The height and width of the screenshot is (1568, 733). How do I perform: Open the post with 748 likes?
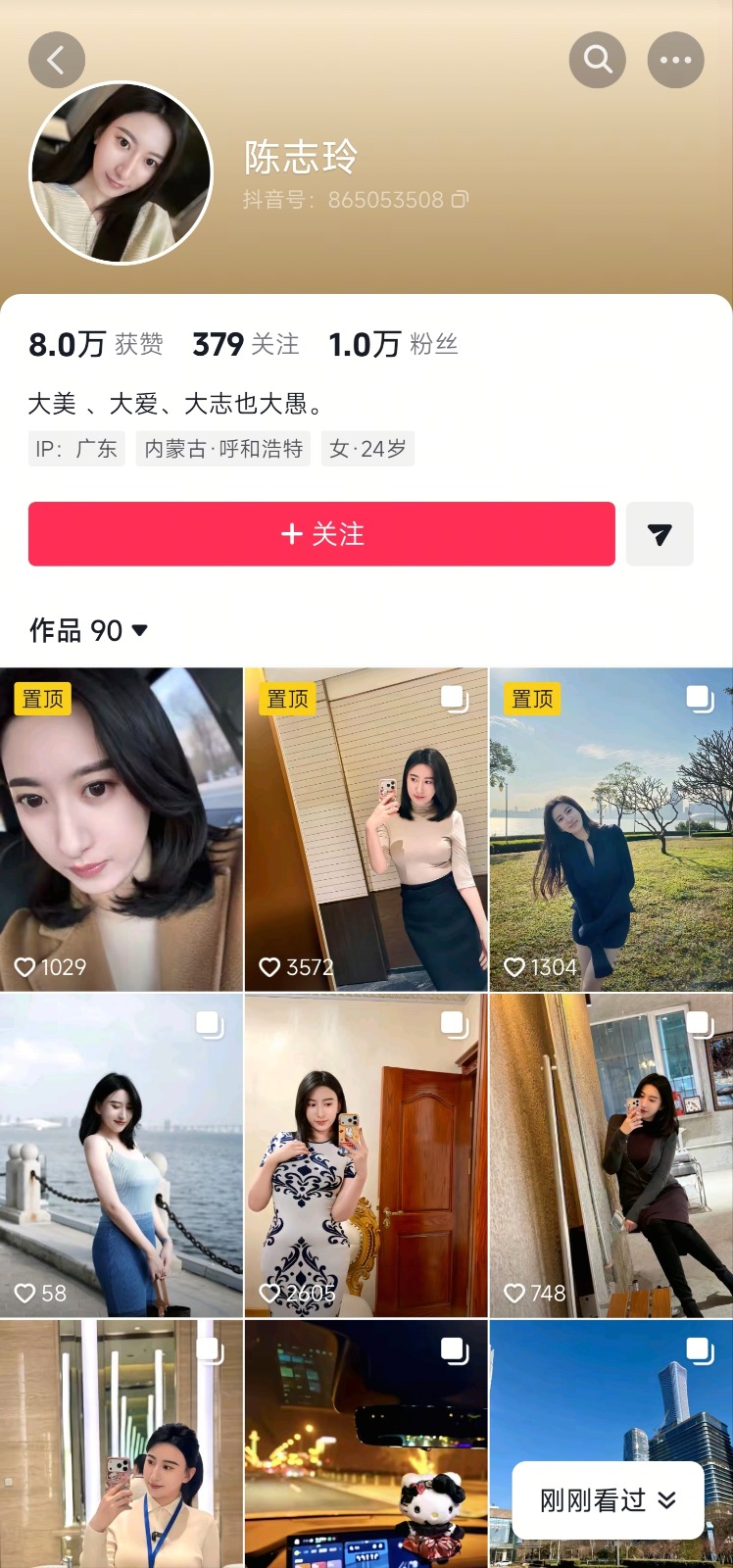click(x=611, y=1154)
